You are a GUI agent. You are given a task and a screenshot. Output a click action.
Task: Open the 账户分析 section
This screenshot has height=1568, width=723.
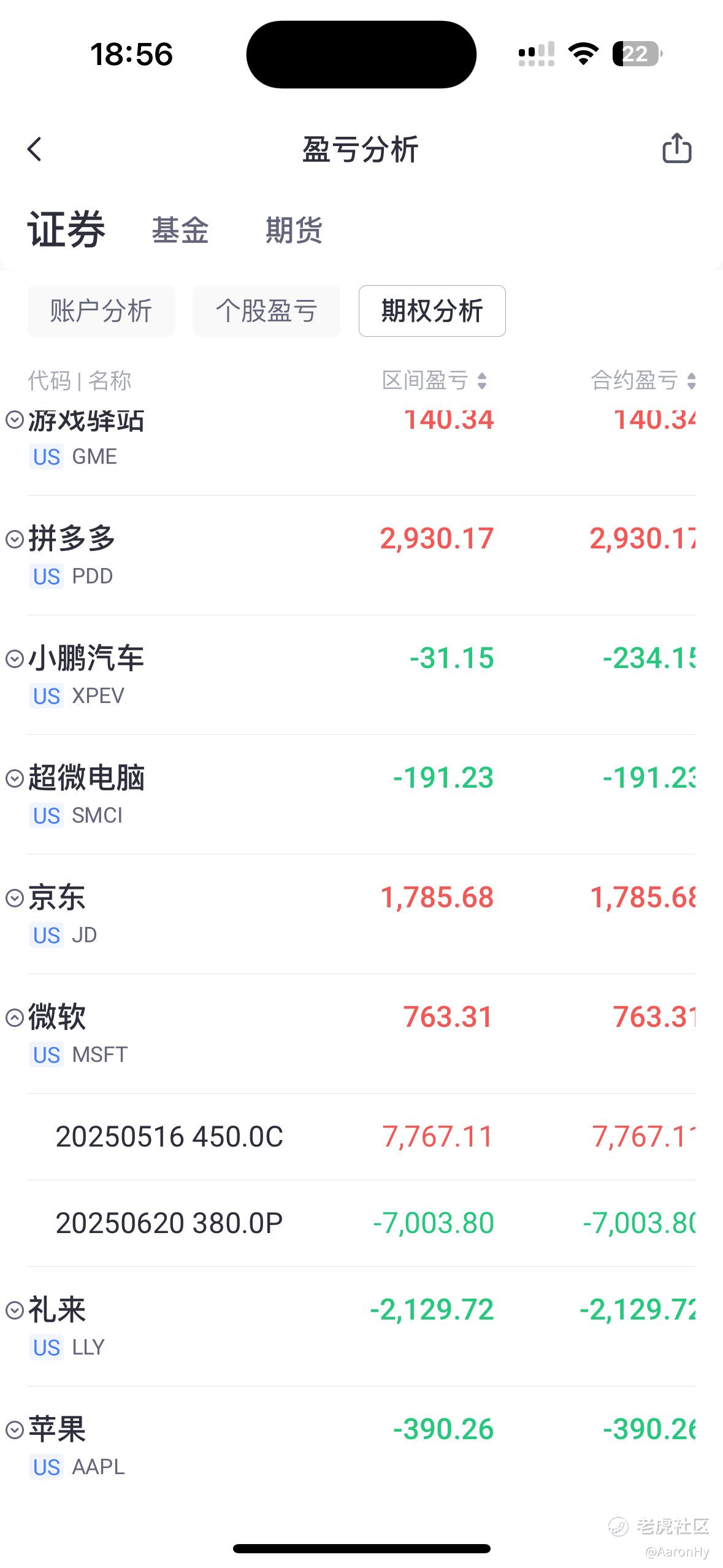tap(101, 311)
